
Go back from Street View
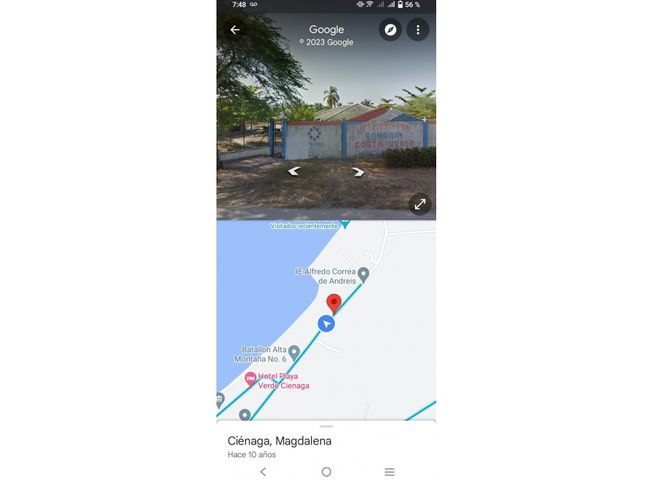pyautogui.click(x=235, y=30)
